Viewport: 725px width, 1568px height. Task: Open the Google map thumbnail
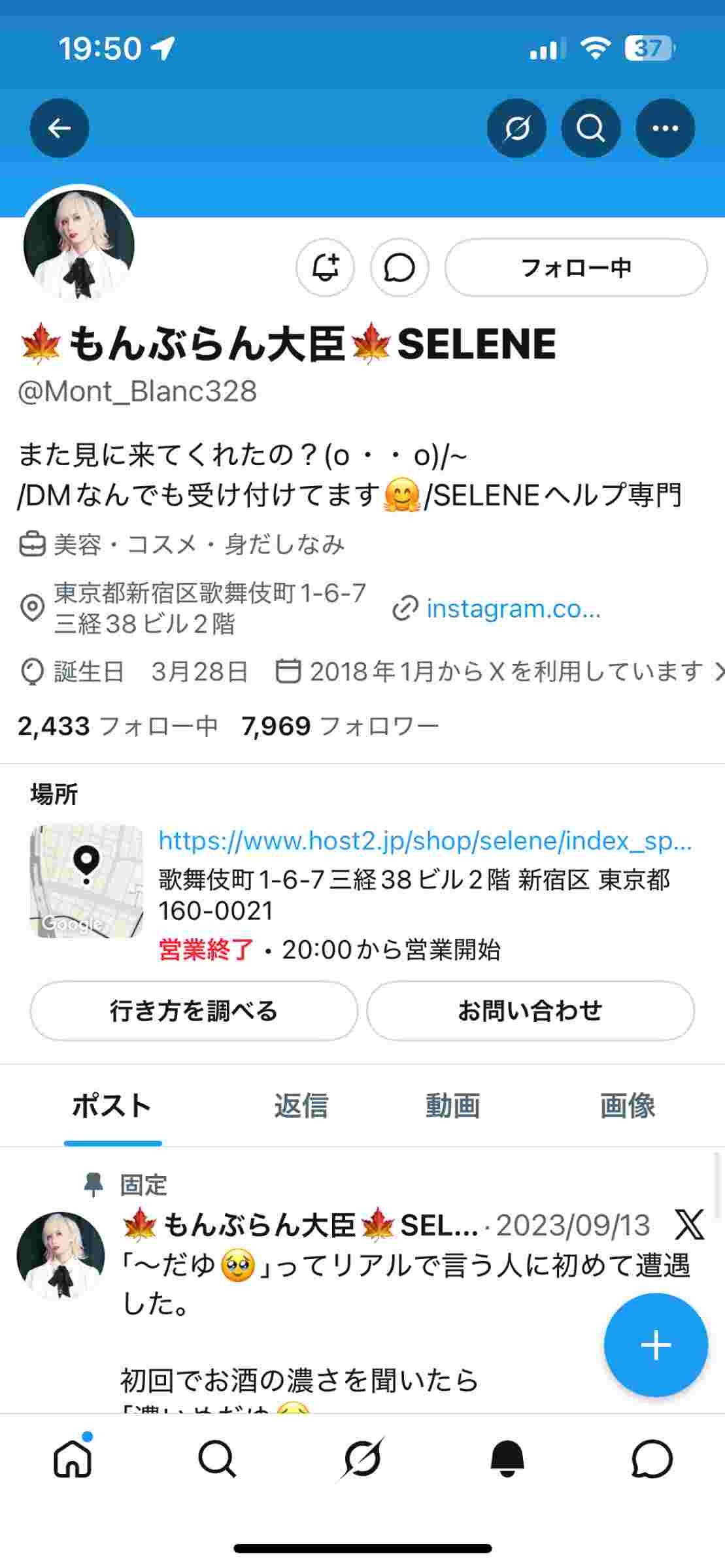pos(86,881)
